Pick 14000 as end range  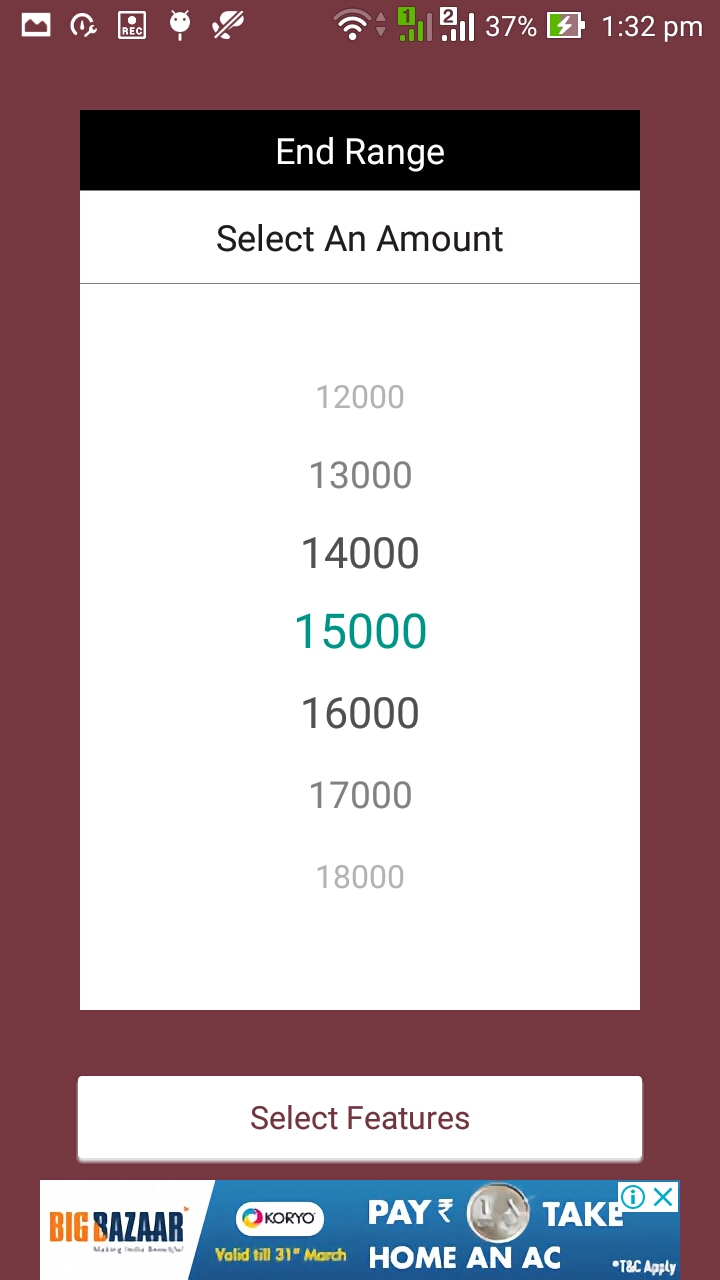(360, 553)
